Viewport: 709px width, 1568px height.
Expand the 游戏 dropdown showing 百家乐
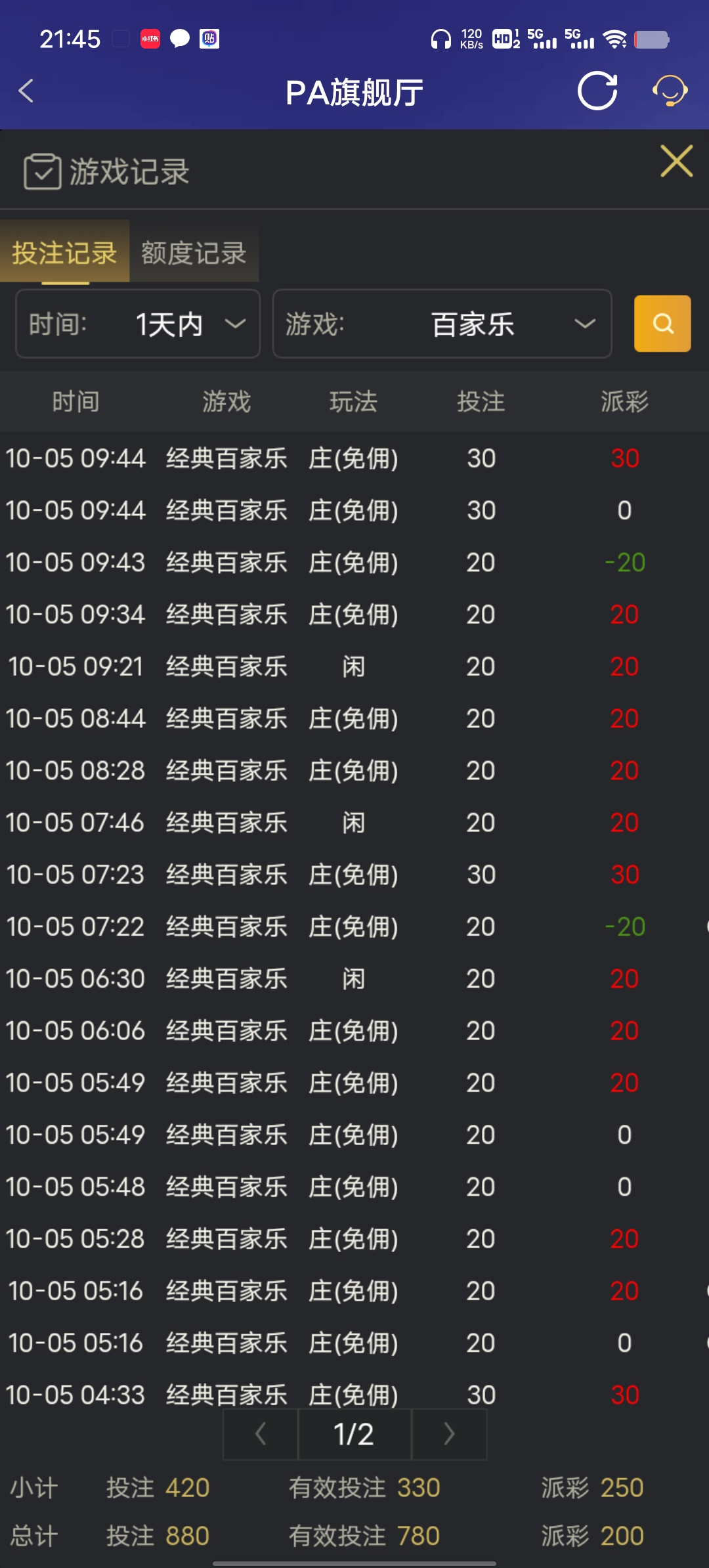[442, 324]
